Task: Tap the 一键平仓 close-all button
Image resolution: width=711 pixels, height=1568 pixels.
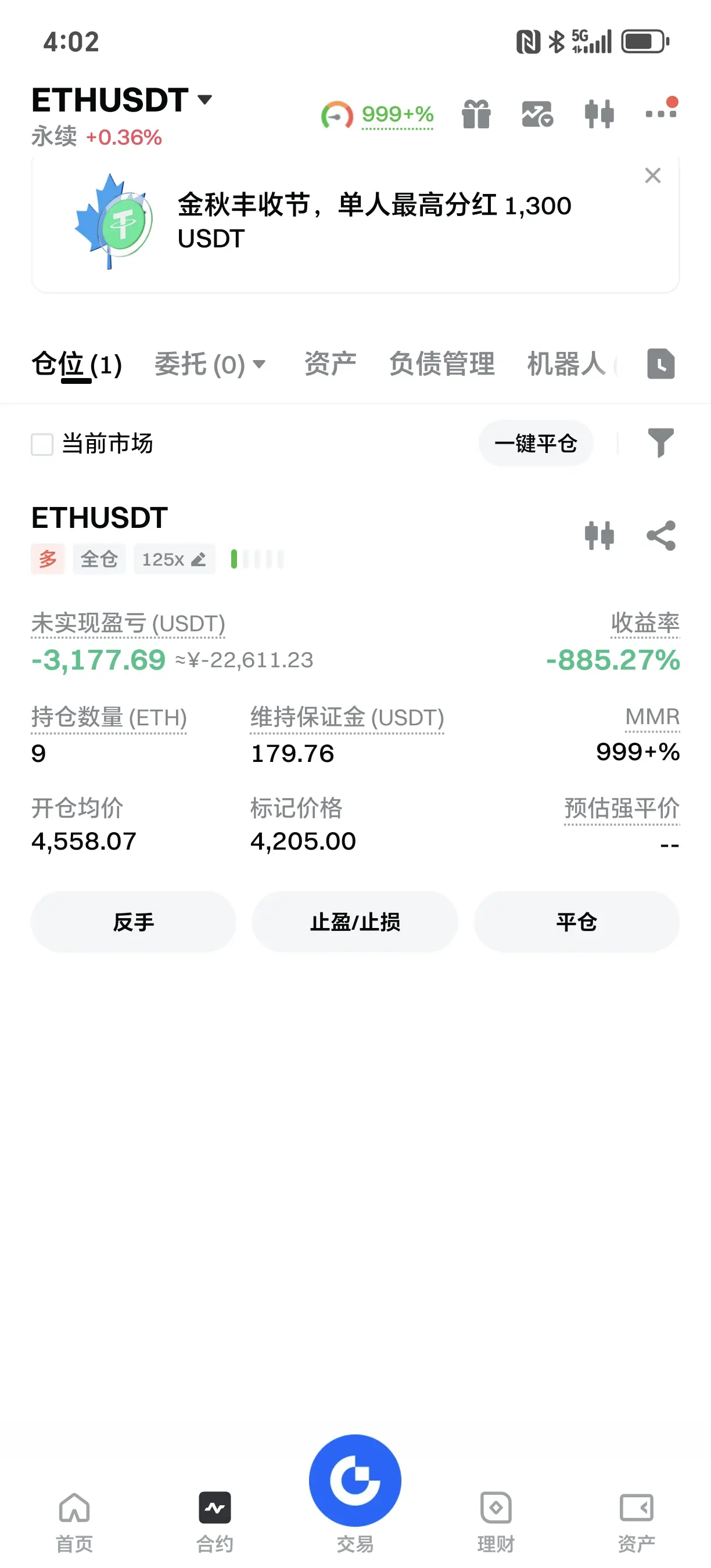Action: click(536, 444)
